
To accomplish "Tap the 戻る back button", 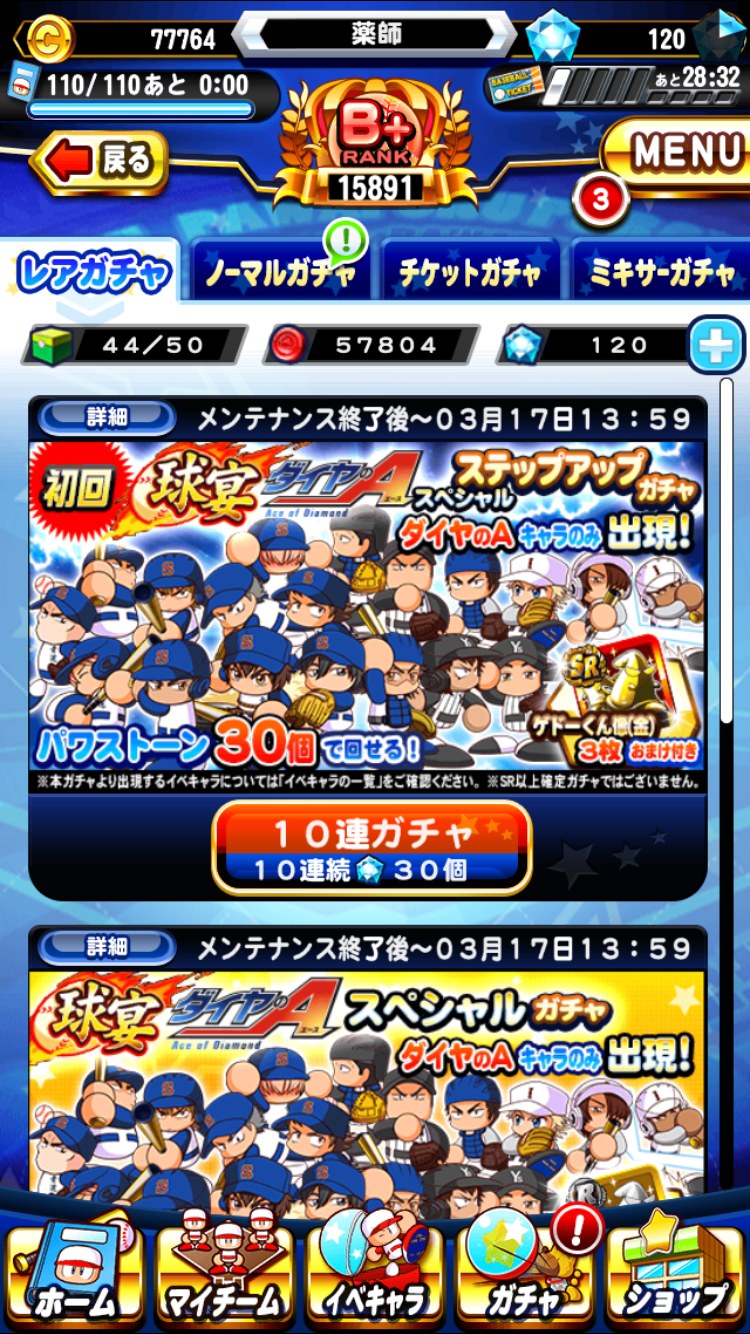I will click(100, 161).
